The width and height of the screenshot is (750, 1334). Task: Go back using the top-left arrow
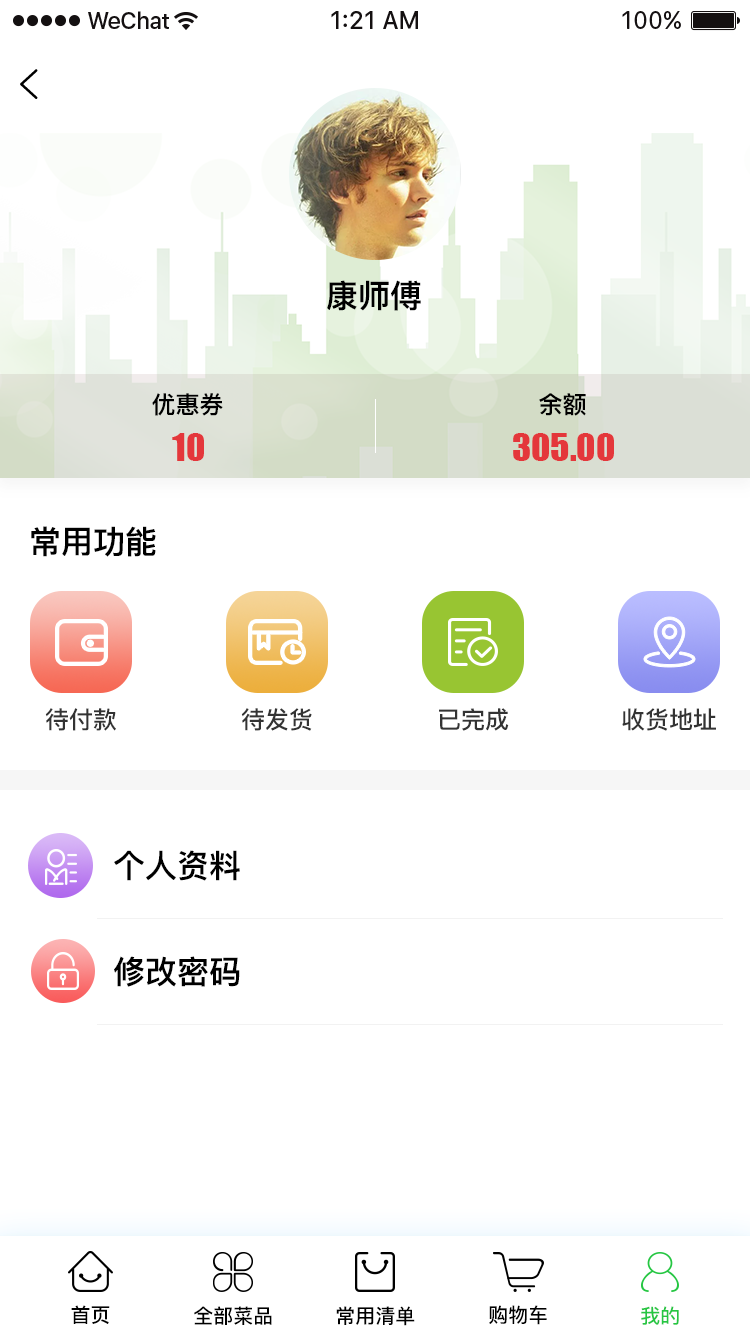pos(30,85)
